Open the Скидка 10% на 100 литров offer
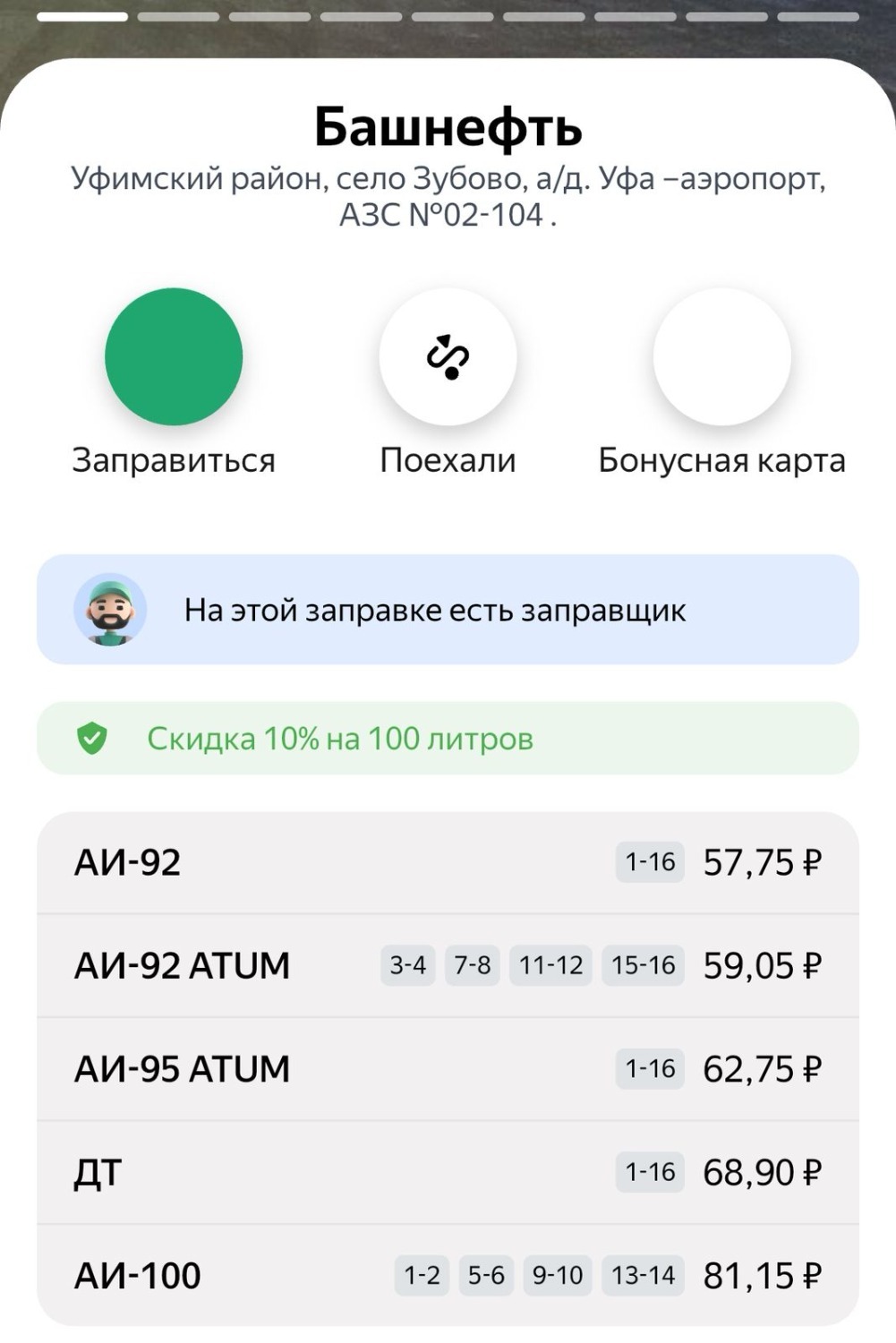The height and width of the screenshot is (1343, 896). click(x=340, y=740)
